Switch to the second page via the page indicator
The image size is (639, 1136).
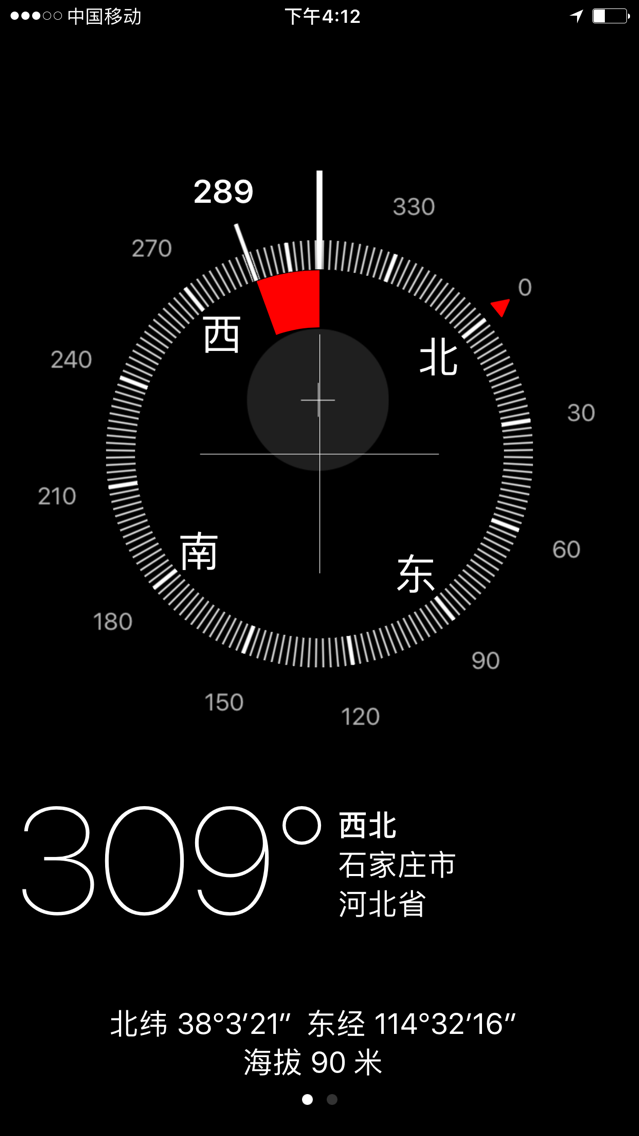point(332,1099)
